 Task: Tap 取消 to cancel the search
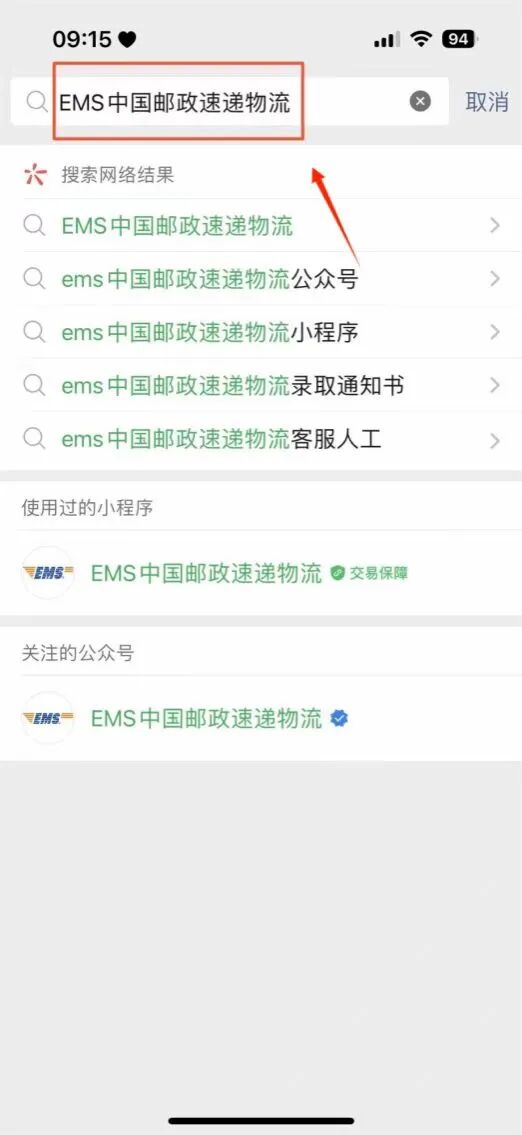click(487, 102)
